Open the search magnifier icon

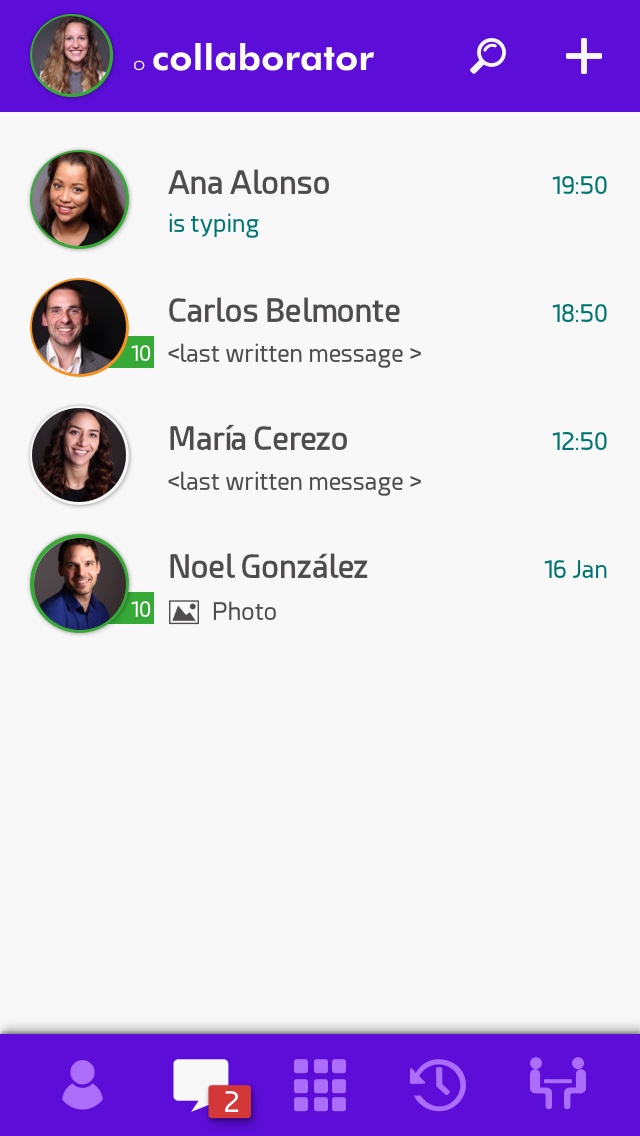click(x=488, y=57)
